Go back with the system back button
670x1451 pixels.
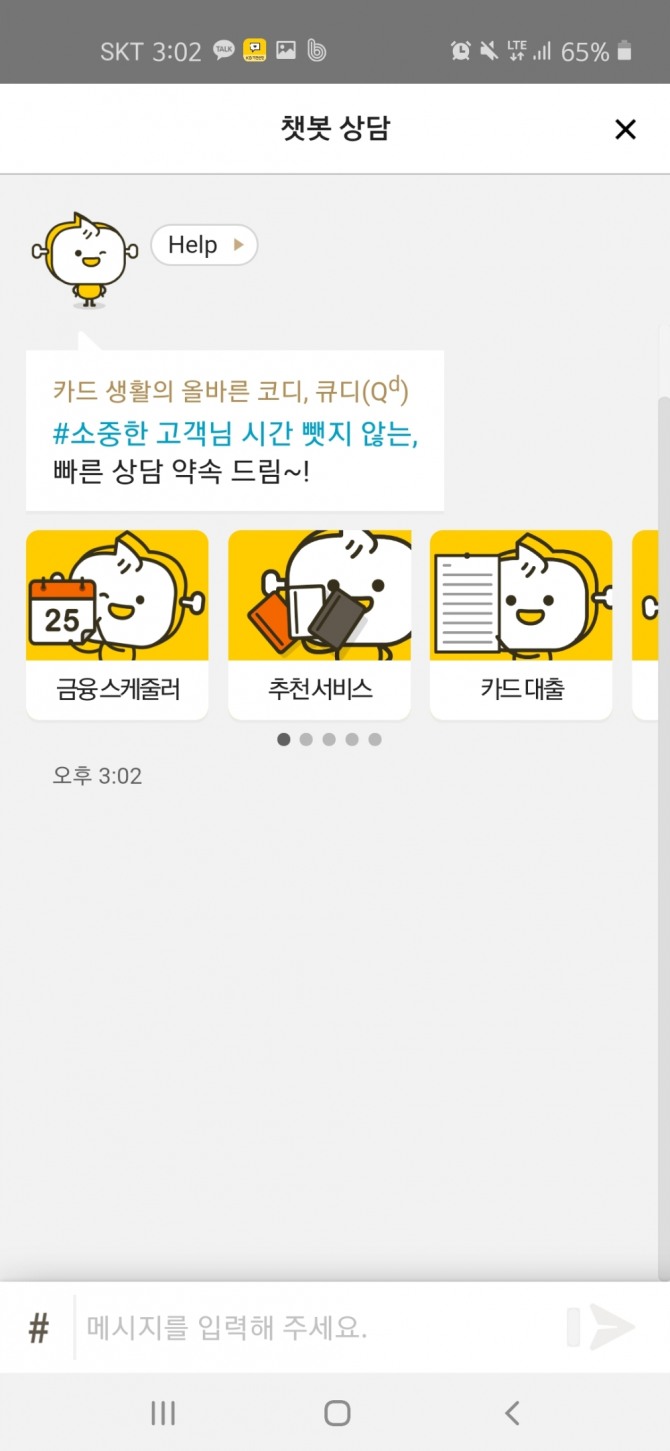pyautogui.click(x=512, y=1412)
